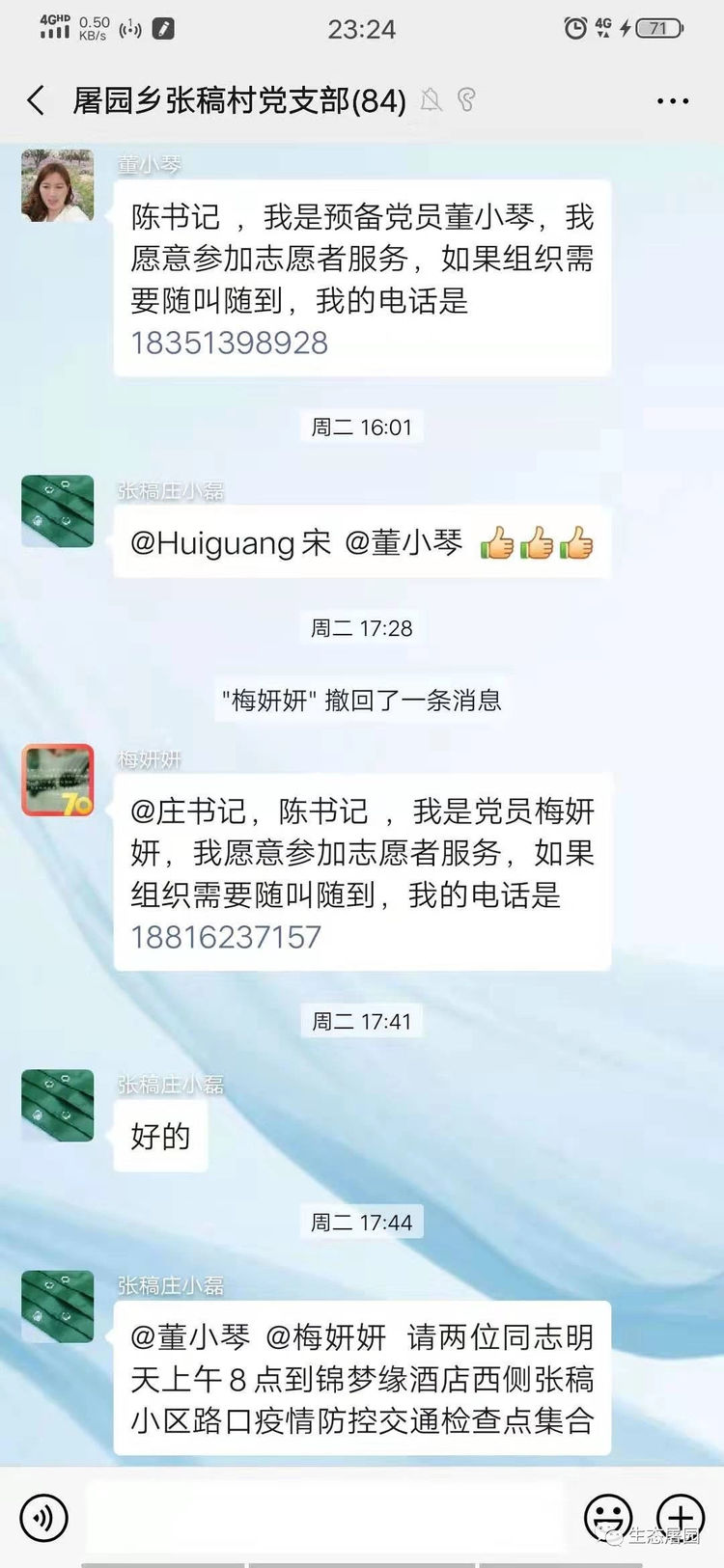724x1568 pixels.
Task: Open 张稿庄小磊's avatar beside the thumbs-up message
Action: 58,511
